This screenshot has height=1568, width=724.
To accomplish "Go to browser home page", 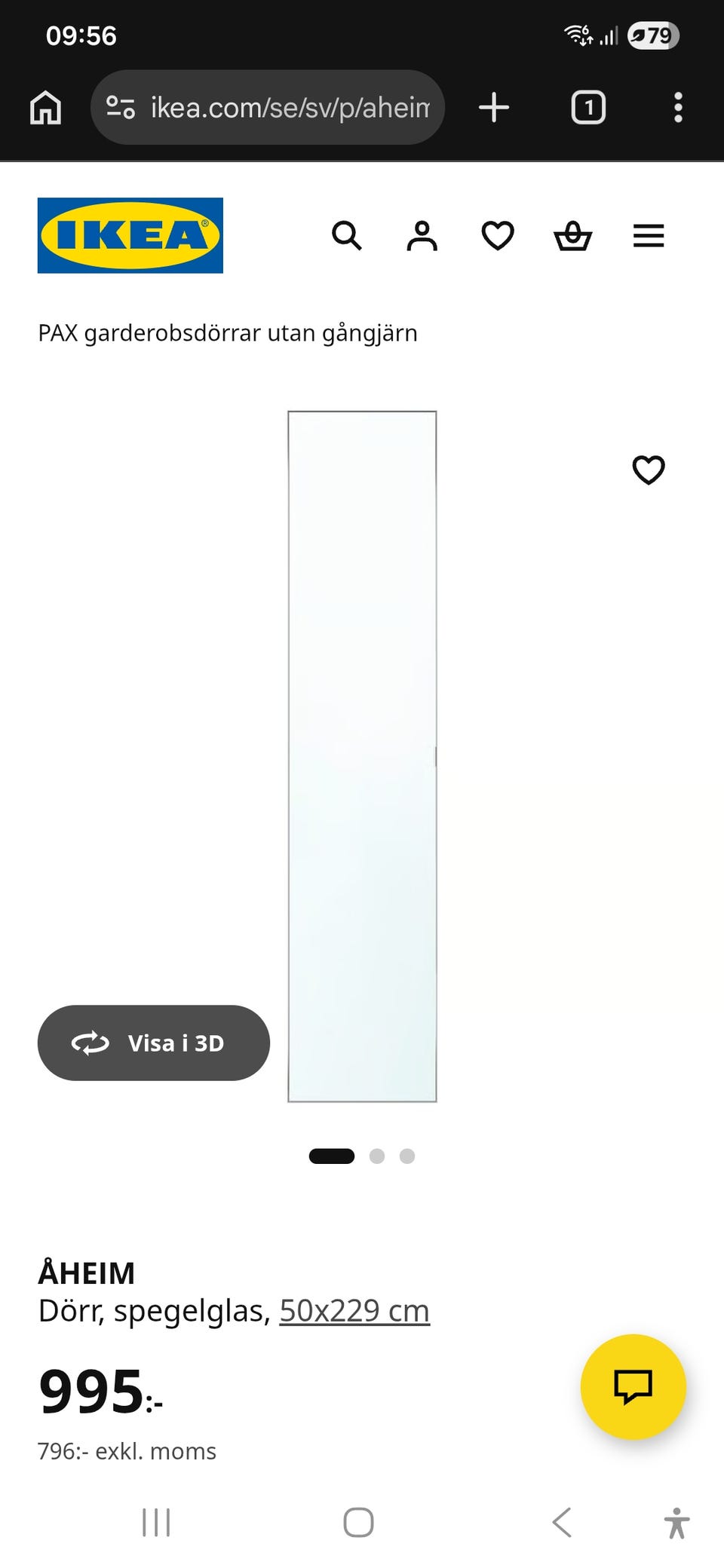I will pos(45,107).
